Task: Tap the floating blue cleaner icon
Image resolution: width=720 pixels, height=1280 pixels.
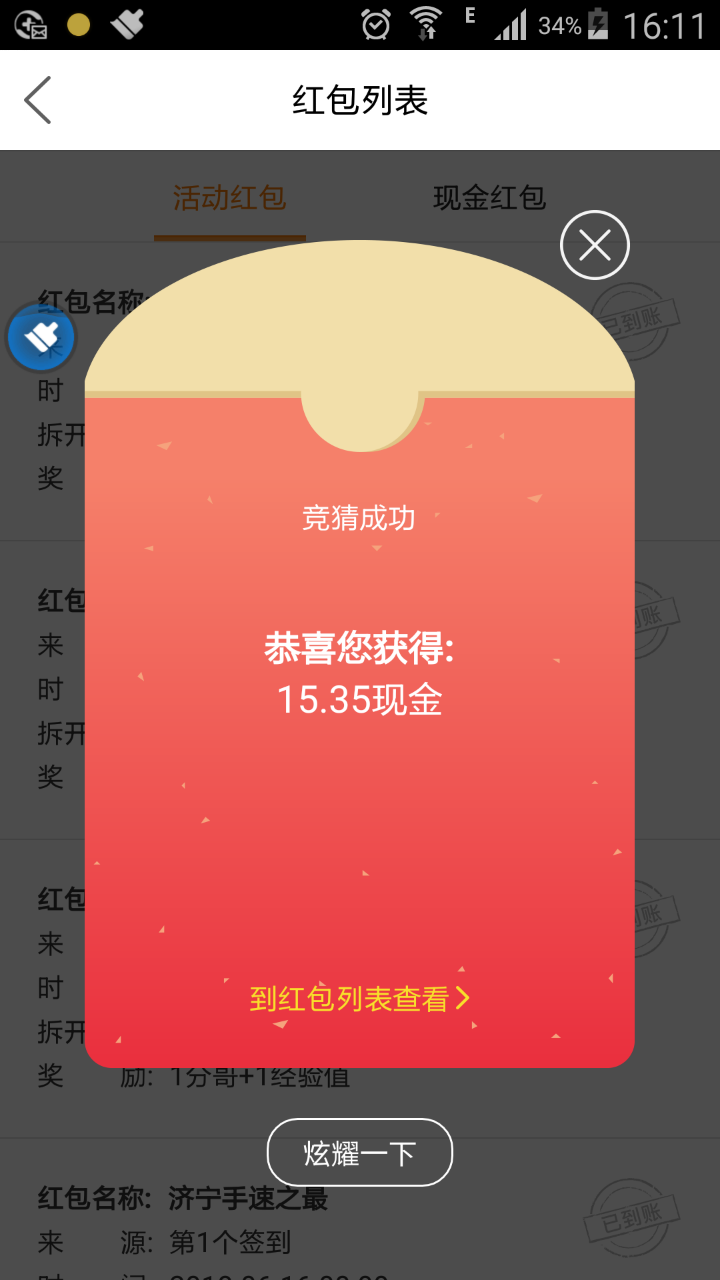Action: (x=41, y=338)
